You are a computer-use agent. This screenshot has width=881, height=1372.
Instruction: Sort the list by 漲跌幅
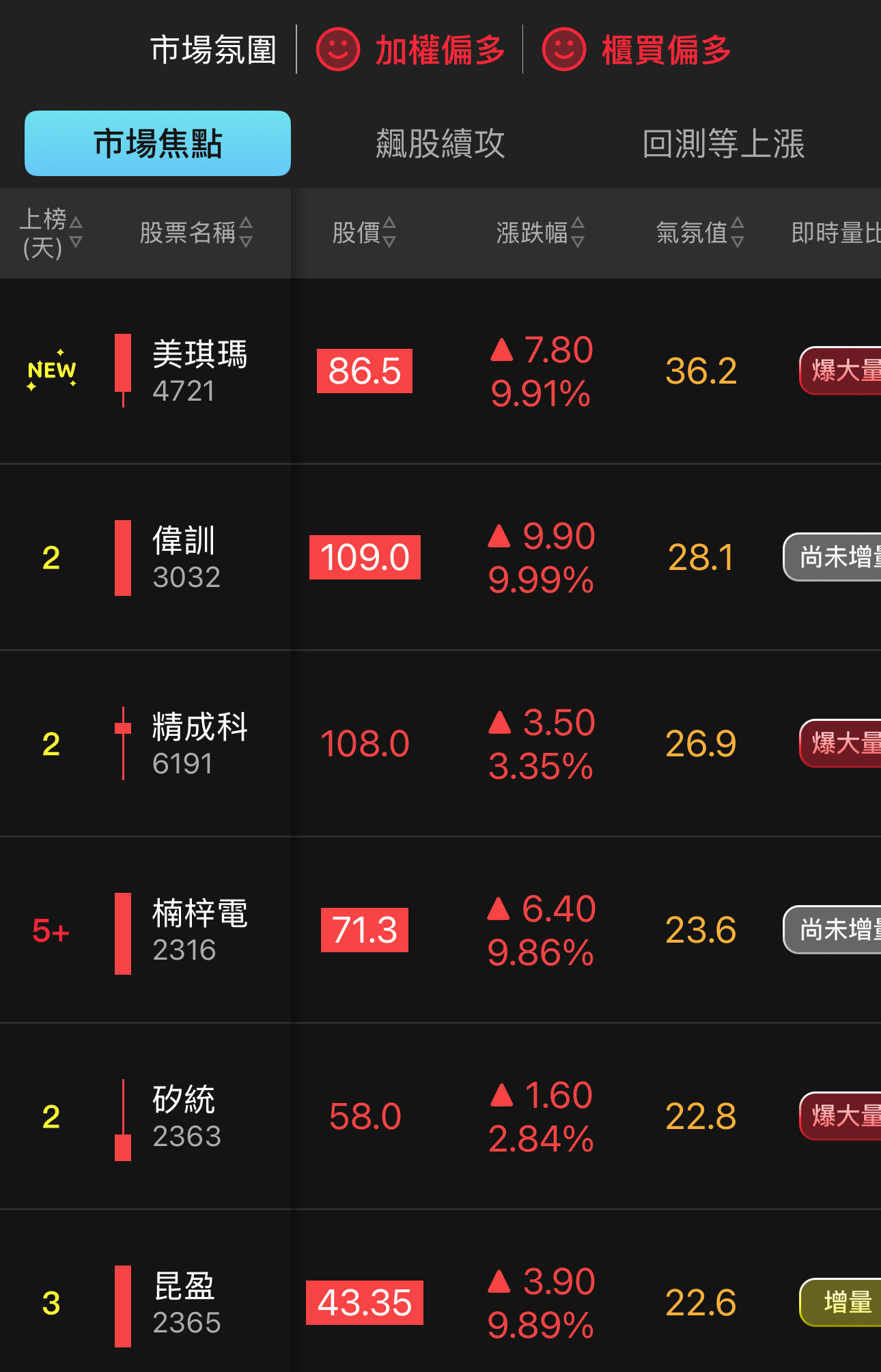[x=540, y=233]
